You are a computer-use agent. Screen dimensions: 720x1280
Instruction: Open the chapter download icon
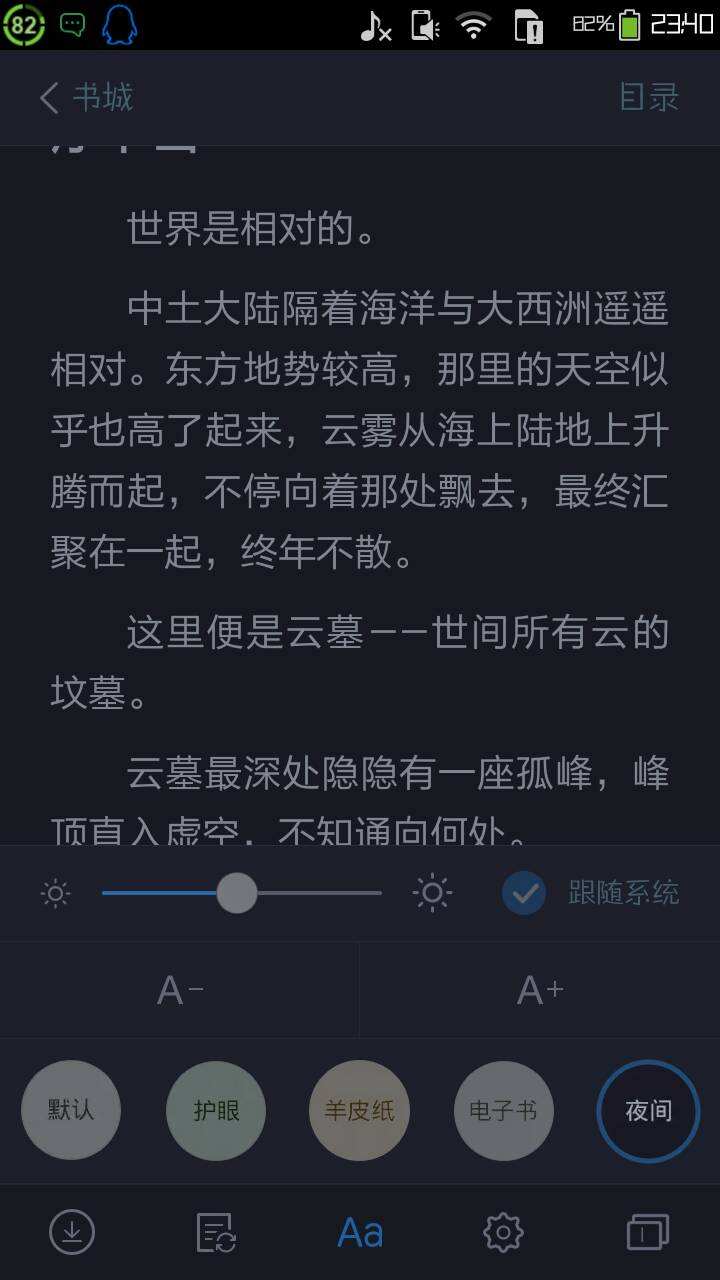(72, 1232)
